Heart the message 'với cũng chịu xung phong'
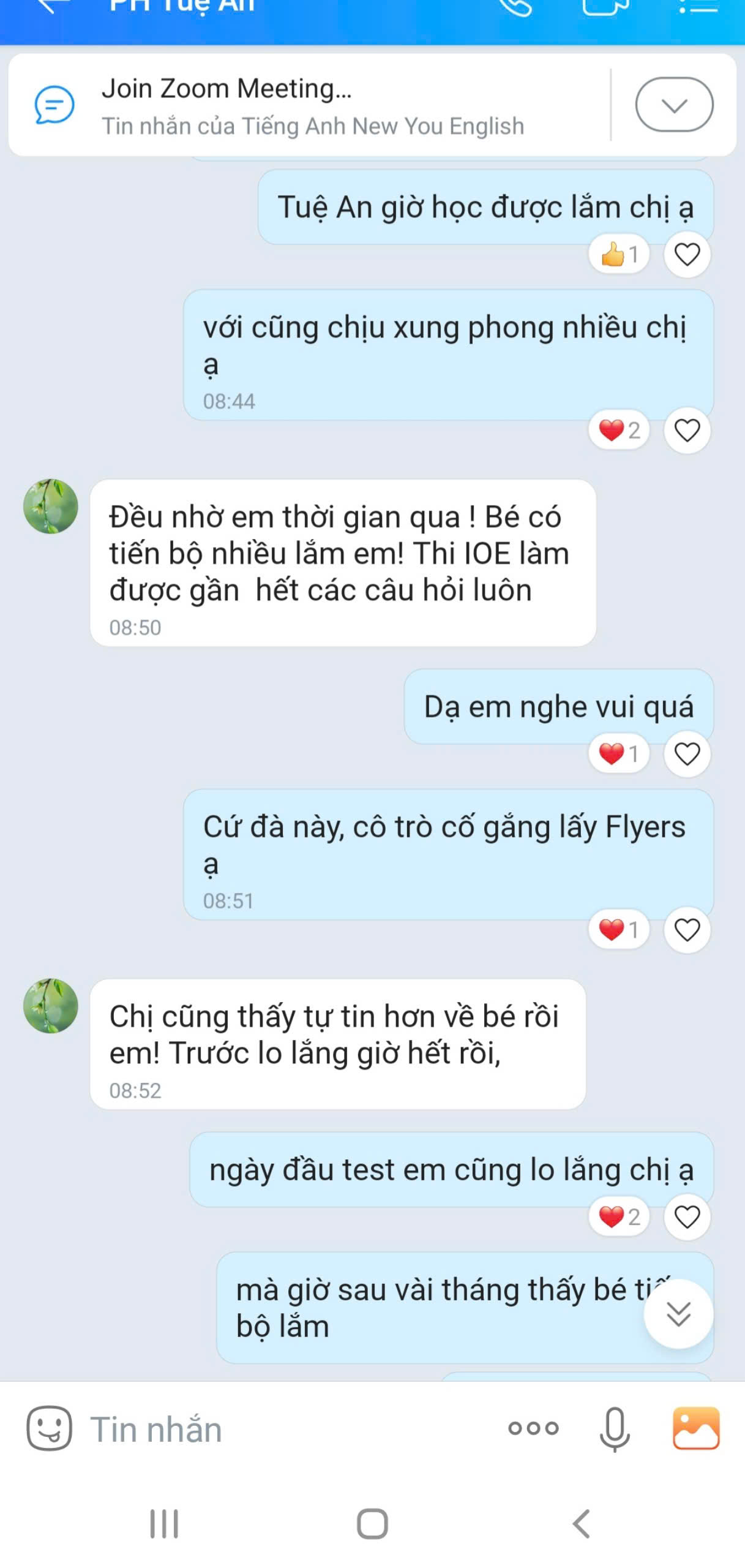The width and height of the screenshot is (745, 1568). (687, 431)
